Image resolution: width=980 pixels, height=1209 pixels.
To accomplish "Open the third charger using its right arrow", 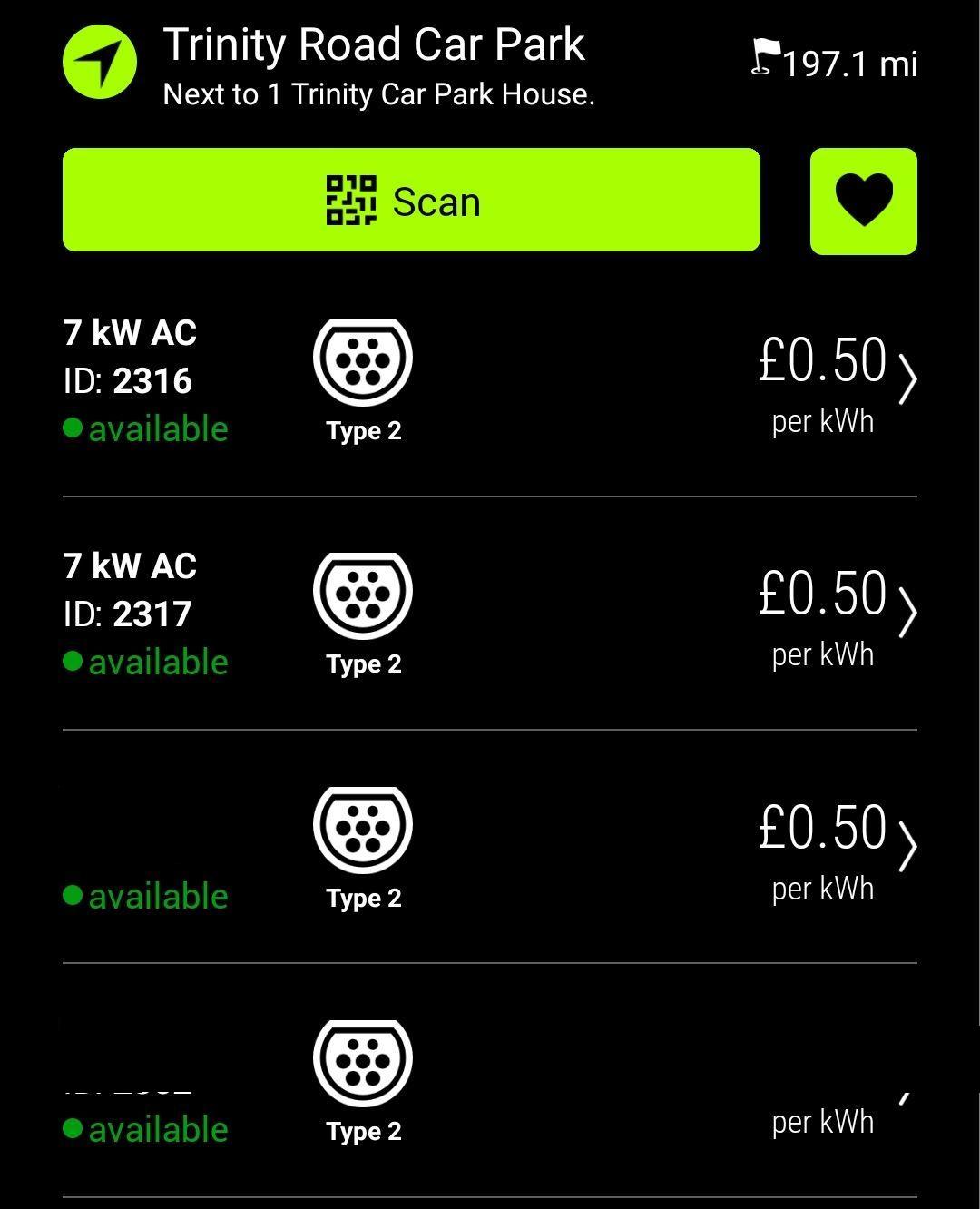I will tap(908, 846).
